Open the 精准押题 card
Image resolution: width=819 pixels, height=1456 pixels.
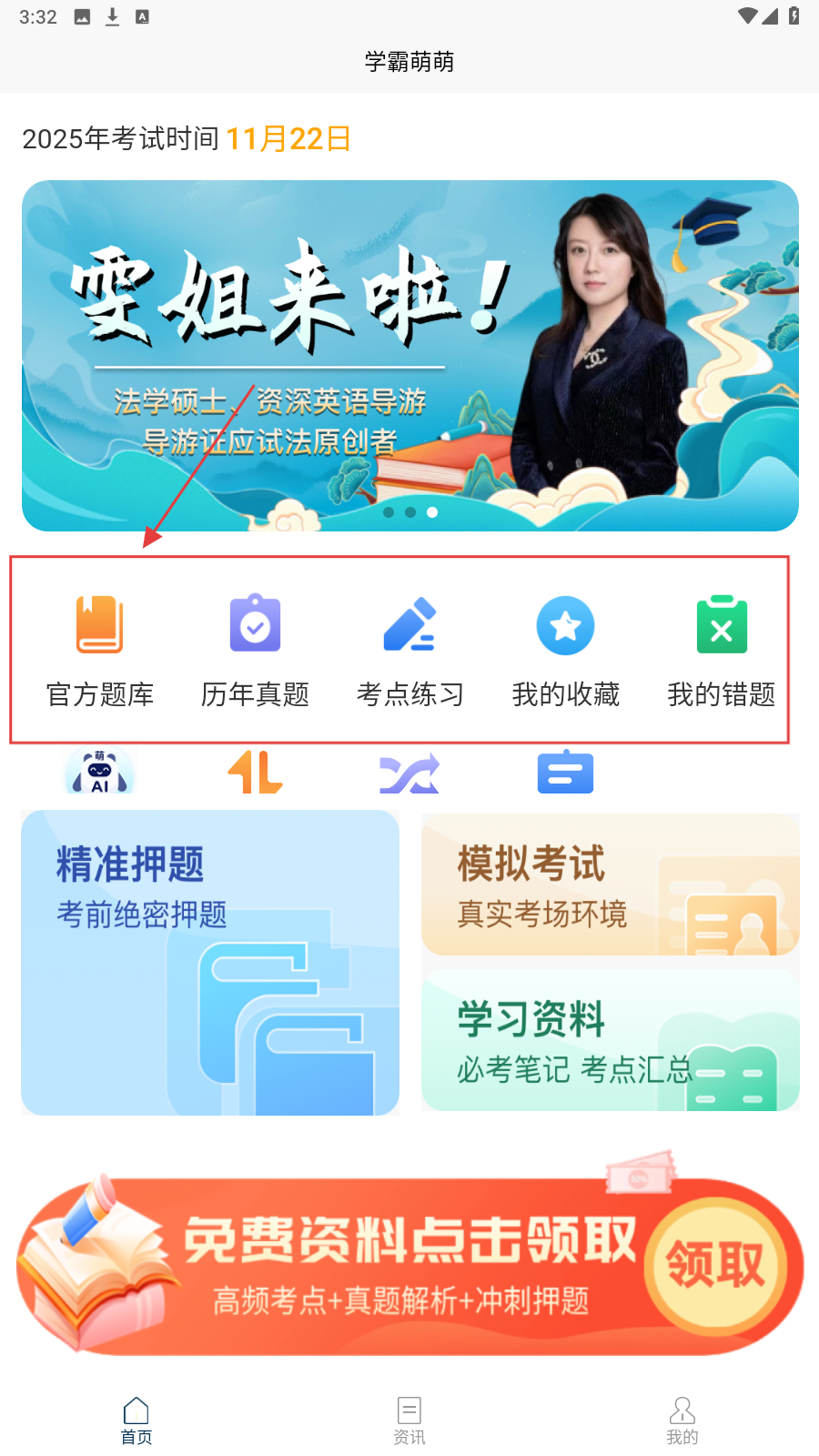[x=210, y=962]
